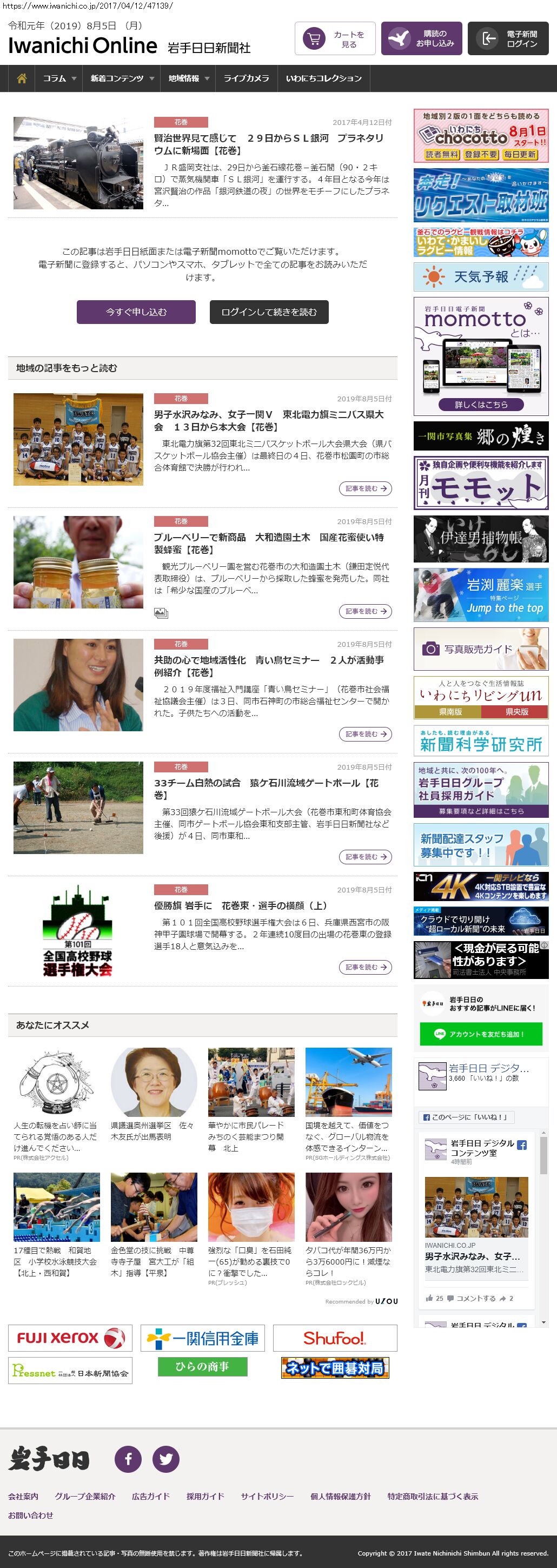557x1568 pixels.
Task: Expand the 新着コンテンツ menu
Action: coord(122,78)
